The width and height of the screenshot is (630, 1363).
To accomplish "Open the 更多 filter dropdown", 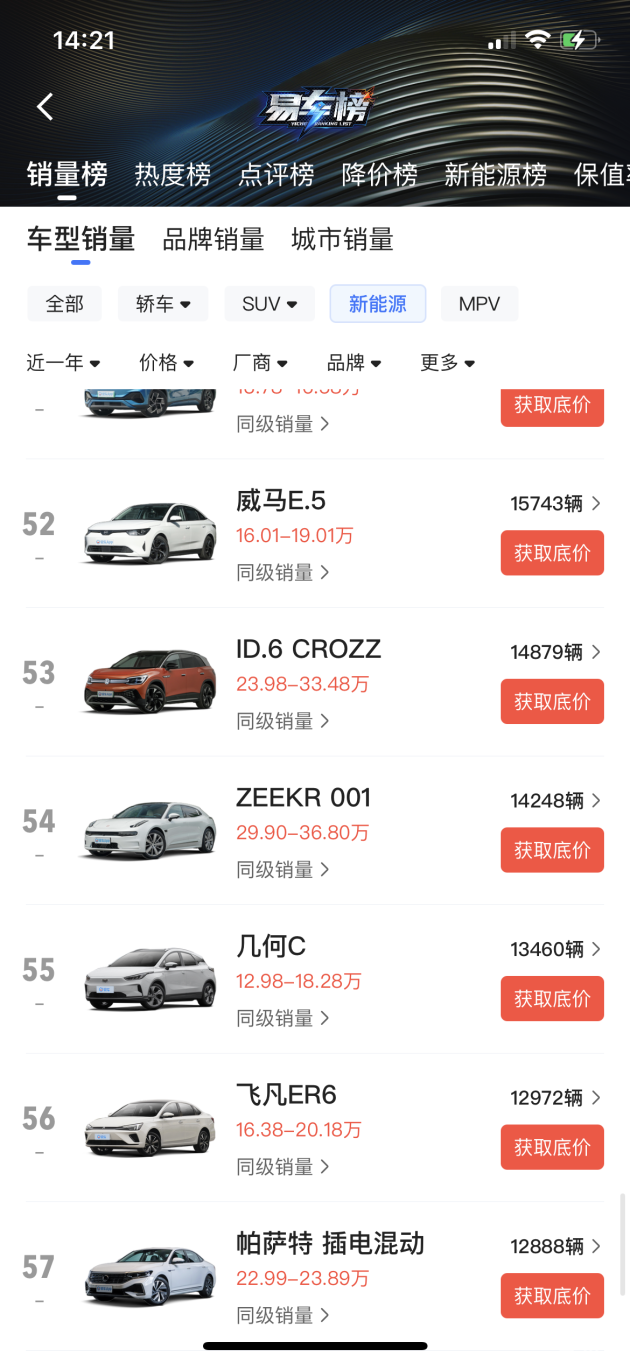I will (x=447, y=362).
